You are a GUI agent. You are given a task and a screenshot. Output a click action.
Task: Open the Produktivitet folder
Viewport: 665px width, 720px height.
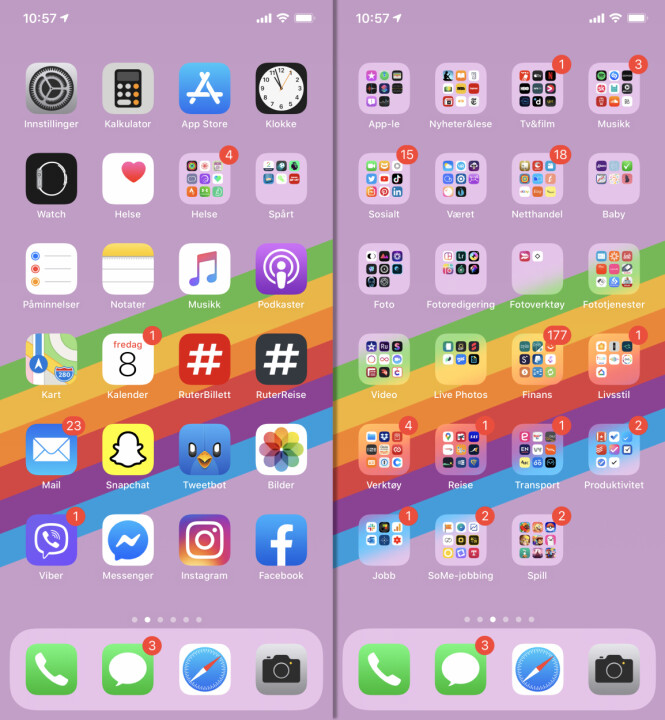click(x=614, y=449)
